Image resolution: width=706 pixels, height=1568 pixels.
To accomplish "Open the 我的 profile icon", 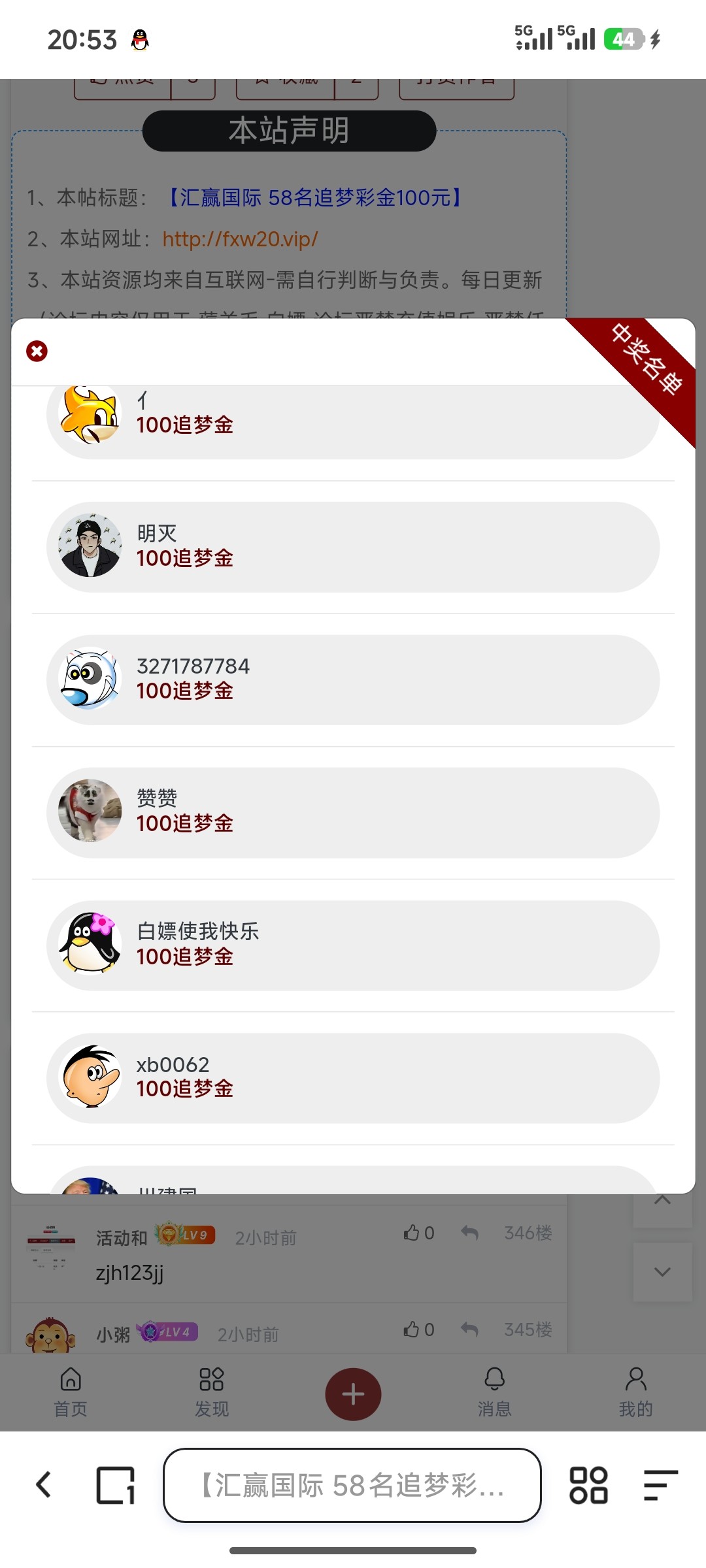I will (635, 1392).
